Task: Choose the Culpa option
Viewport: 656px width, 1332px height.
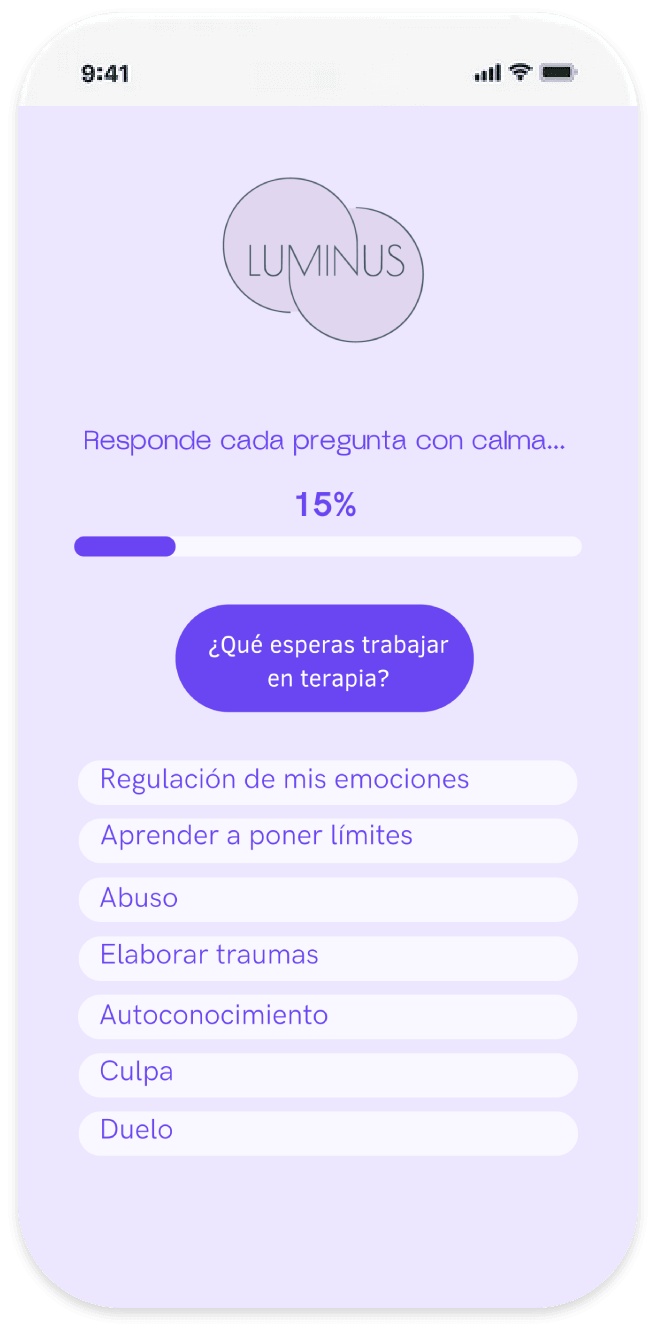Action: click(x=328, y=1075)
